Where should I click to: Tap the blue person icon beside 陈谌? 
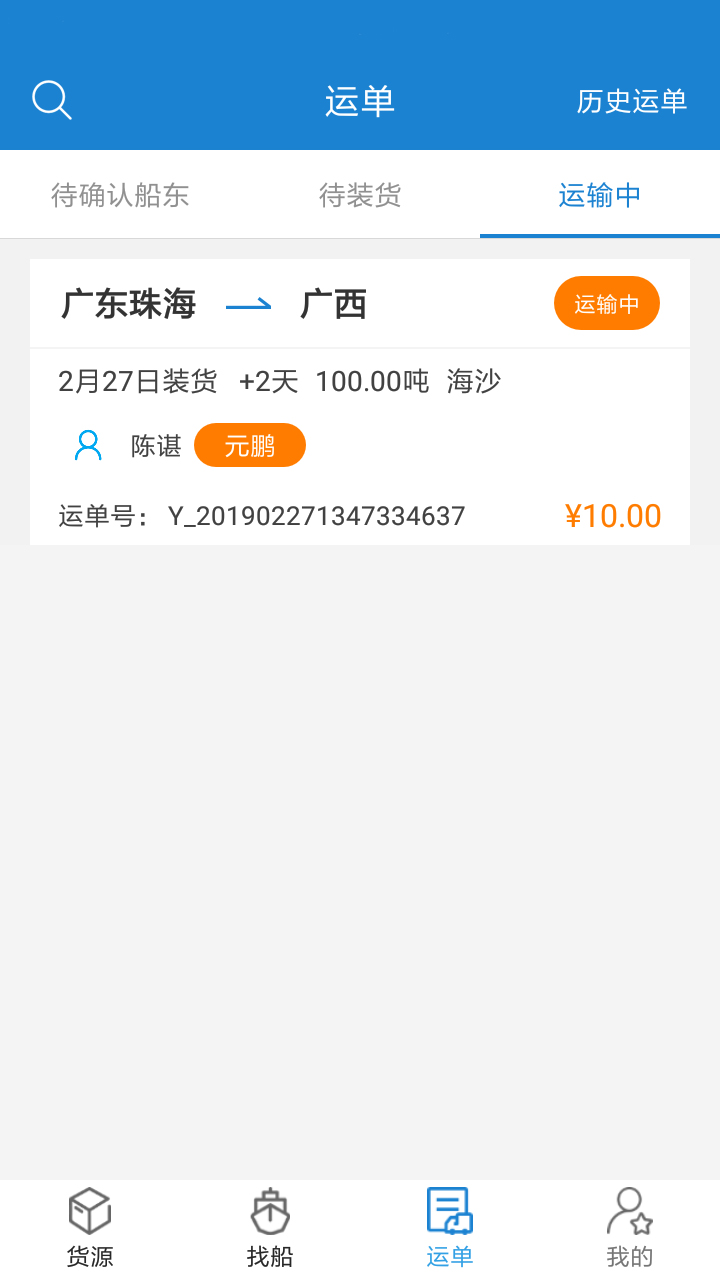coord(88,444)
